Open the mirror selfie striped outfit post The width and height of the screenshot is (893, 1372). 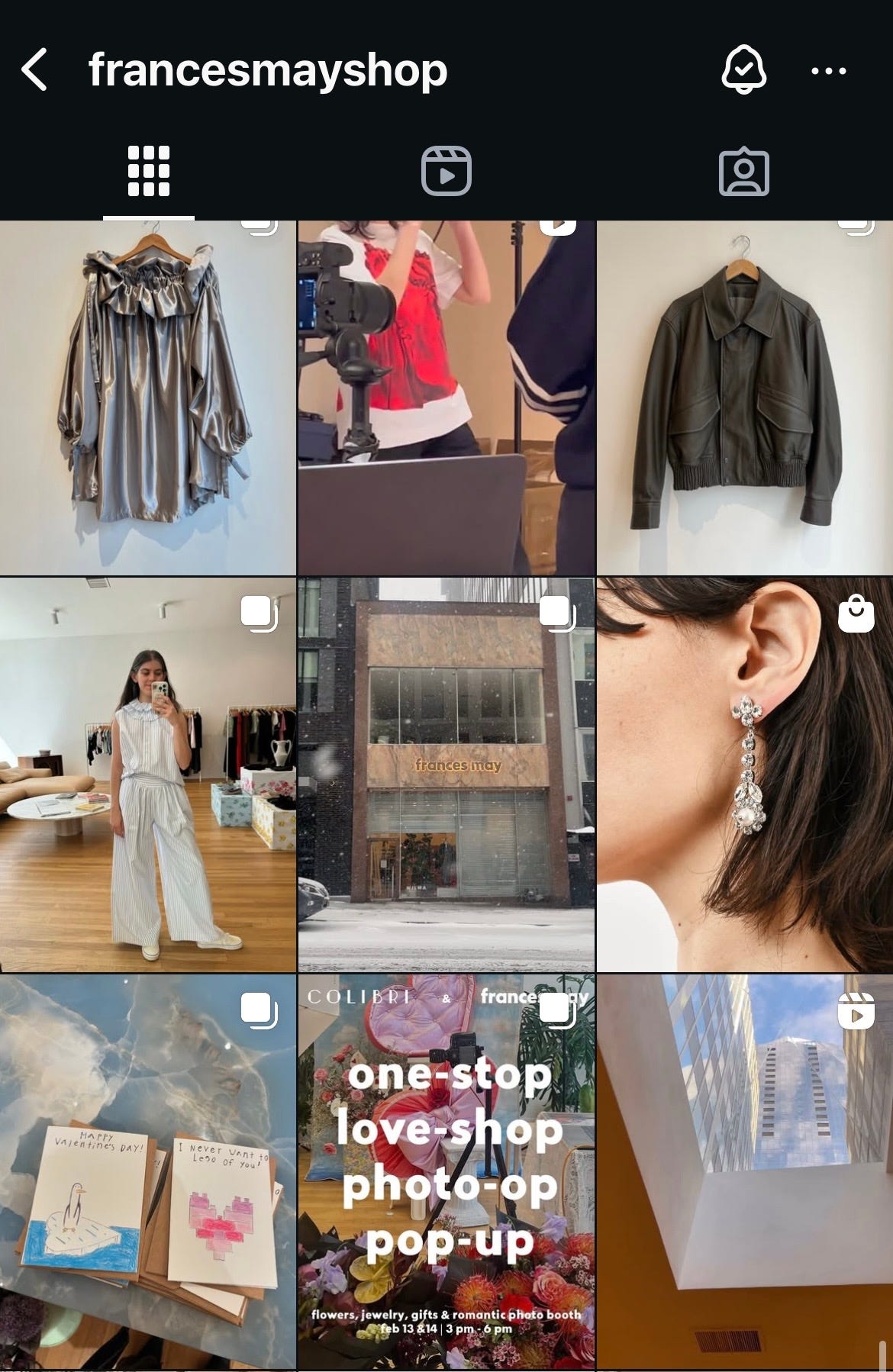coord(147,775)
